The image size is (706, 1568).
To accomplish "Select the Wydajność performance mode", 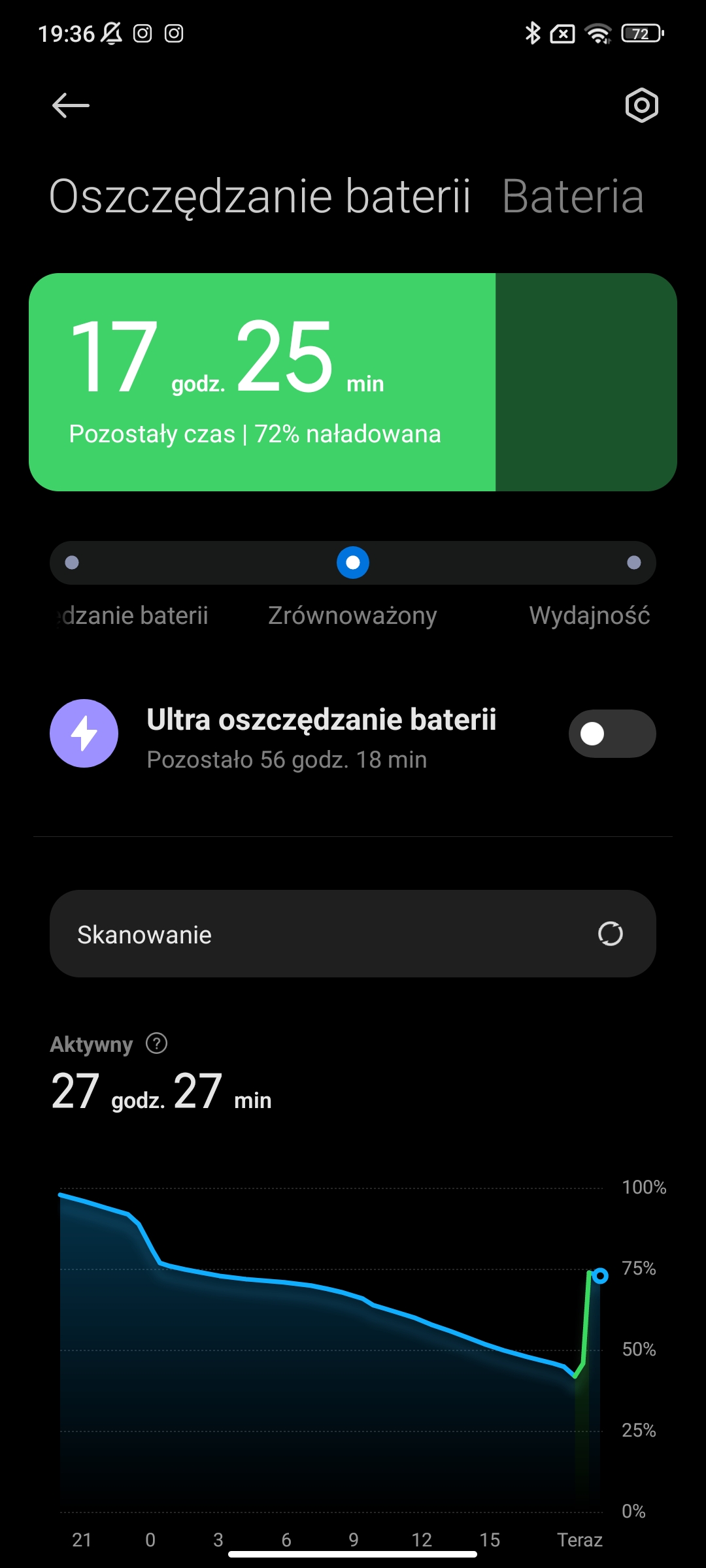I will (633, 563).
